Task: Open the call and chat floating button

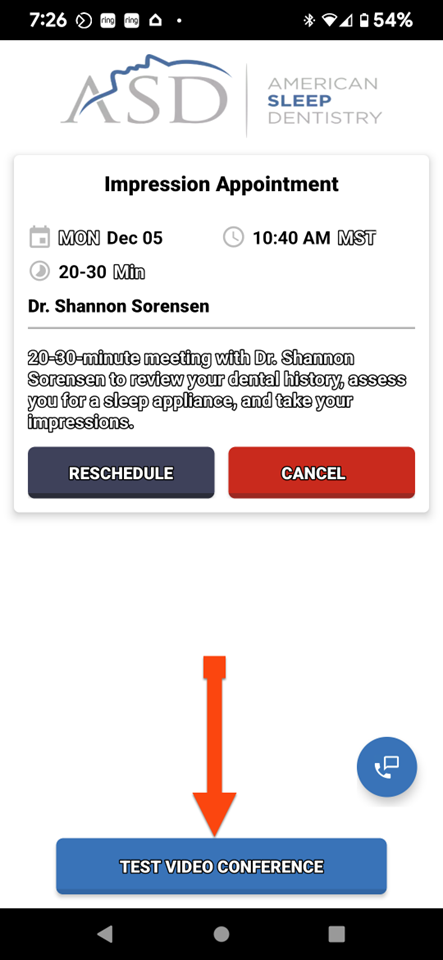Action: (387, 767)
